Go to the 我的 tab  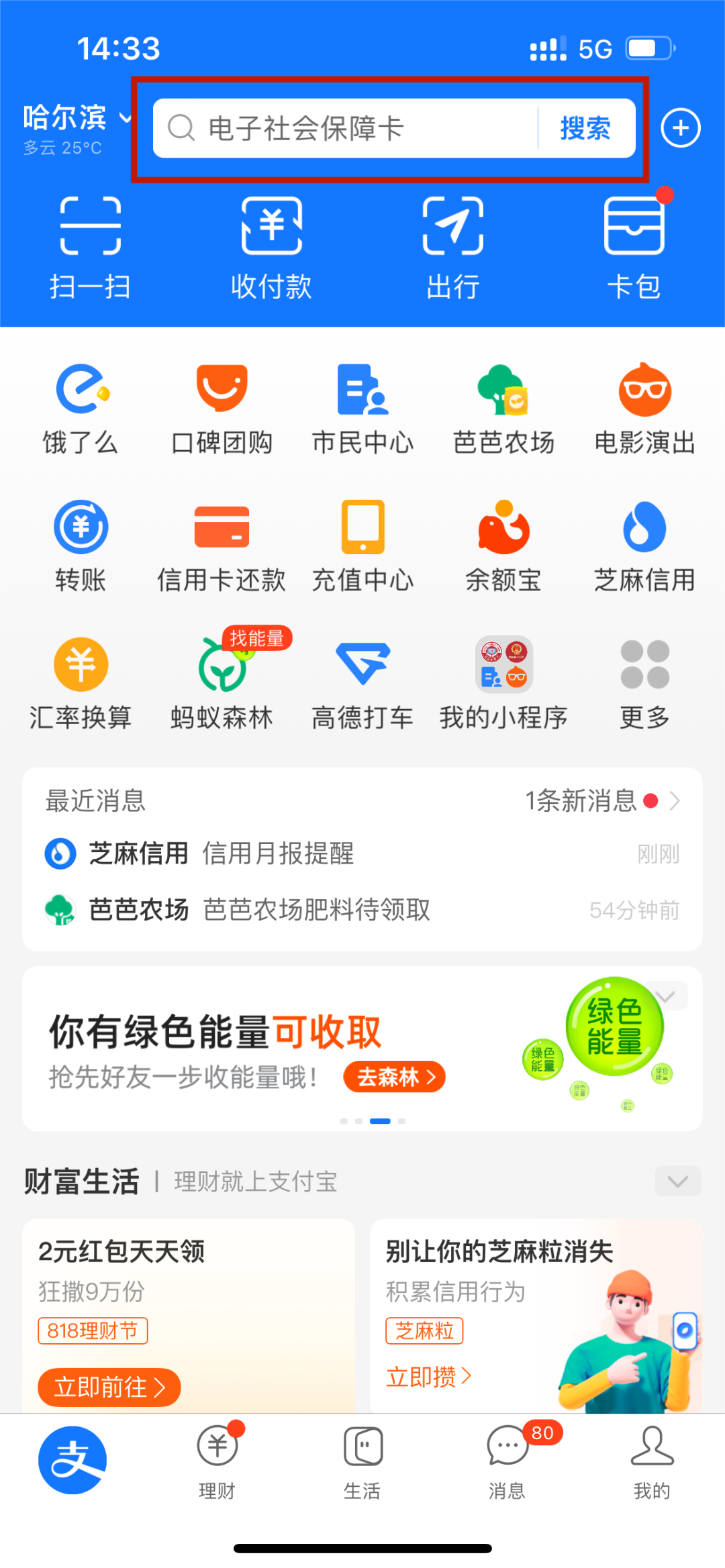(652, 1461)
